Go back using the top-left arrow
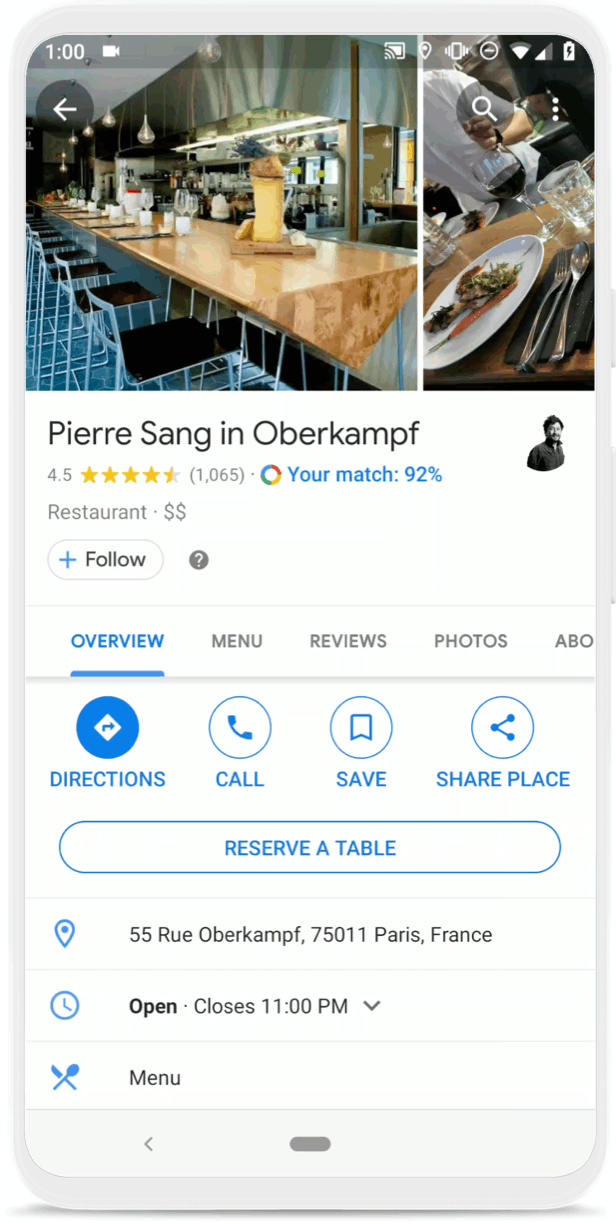Image resolution: width=616 pixels, height=1224 pixels. 65,110
